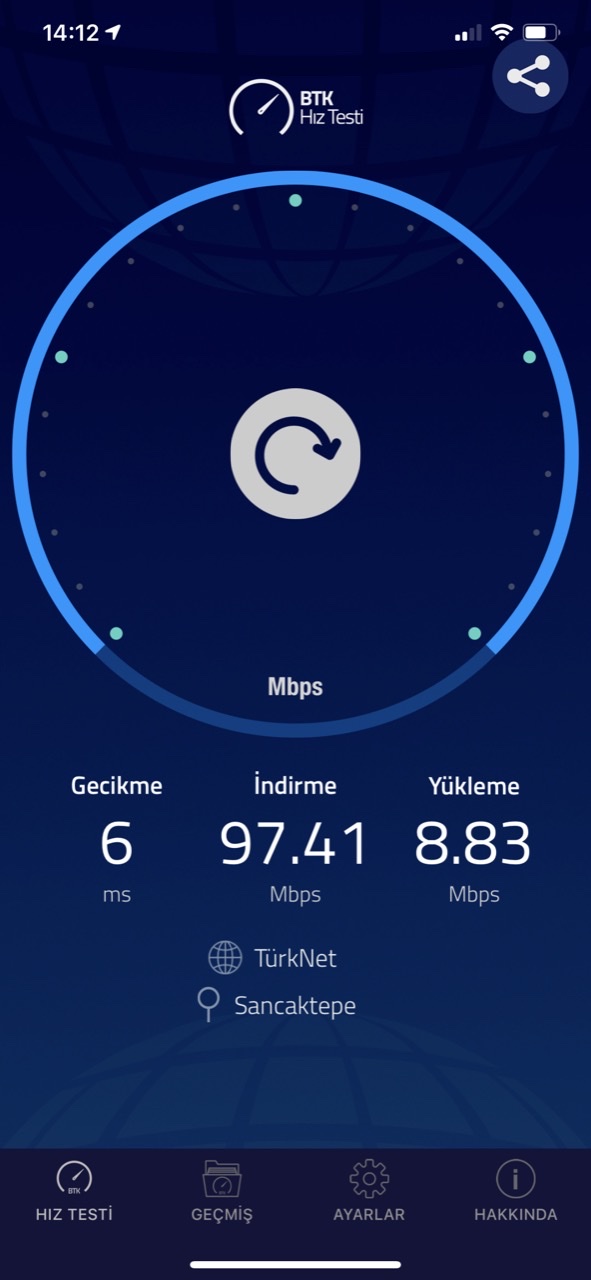Viewport: 591px width, 1280px height.
Task: Restart the speed test
Action: pos(295,453)
